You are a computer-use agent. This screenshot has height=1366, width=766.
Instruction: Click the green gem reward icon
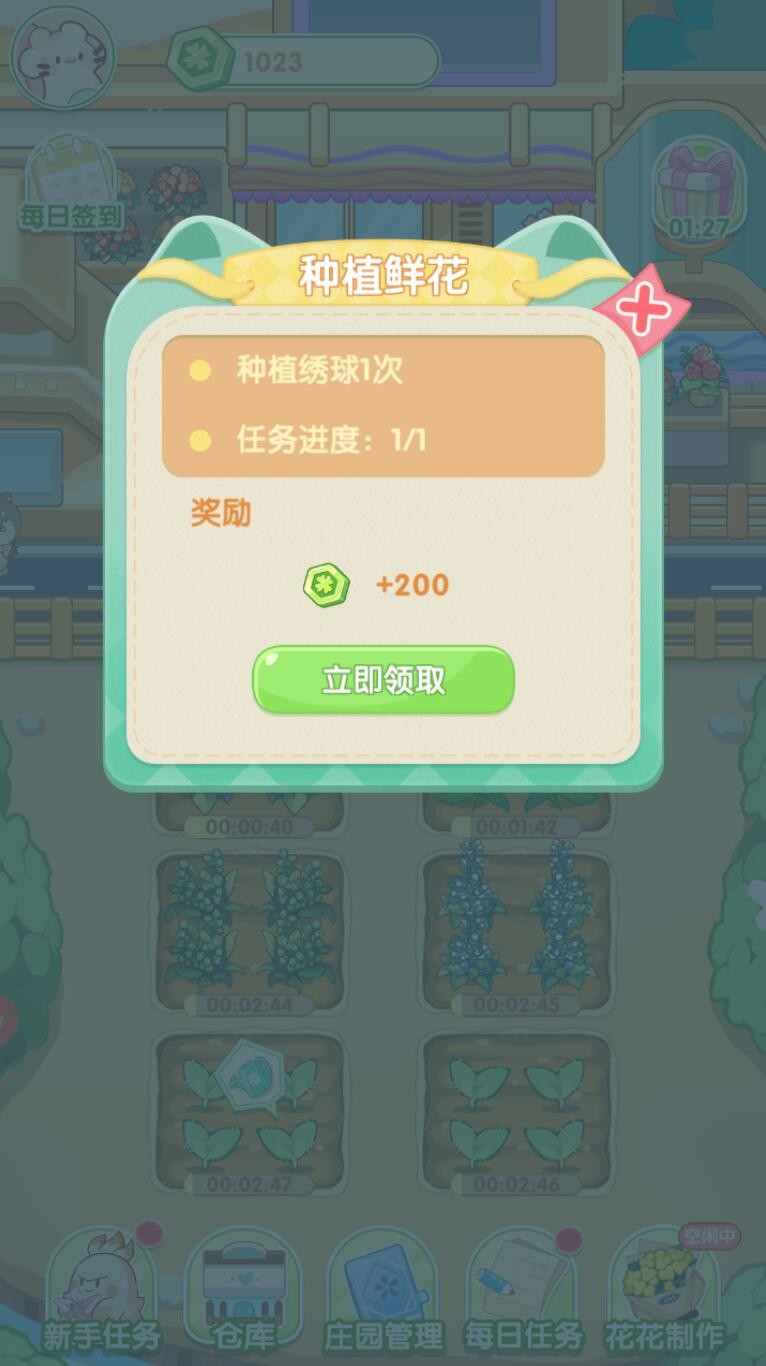pos(324,584)
